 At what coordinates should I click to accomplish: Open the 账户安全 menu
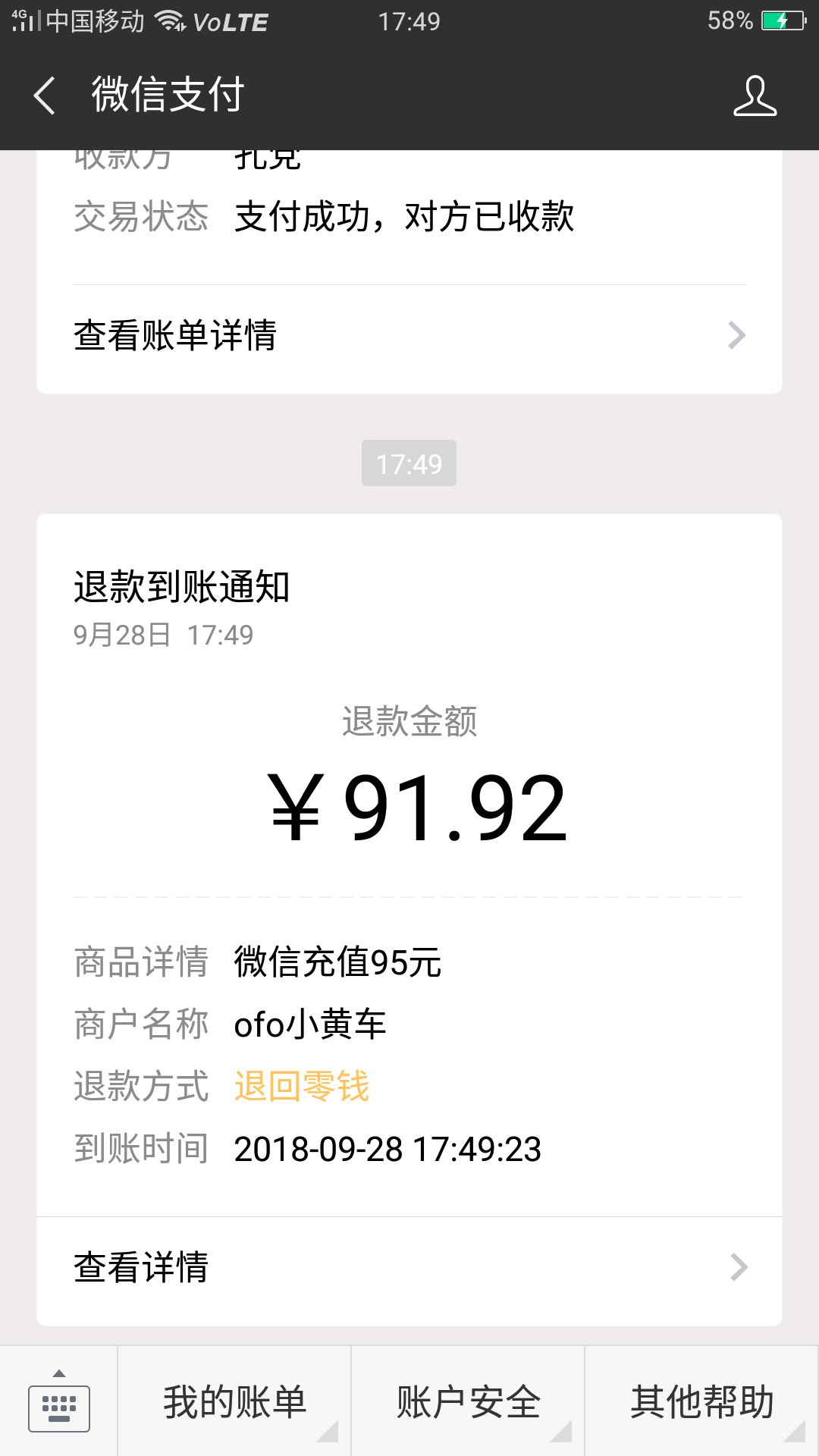pos(469,1402)
